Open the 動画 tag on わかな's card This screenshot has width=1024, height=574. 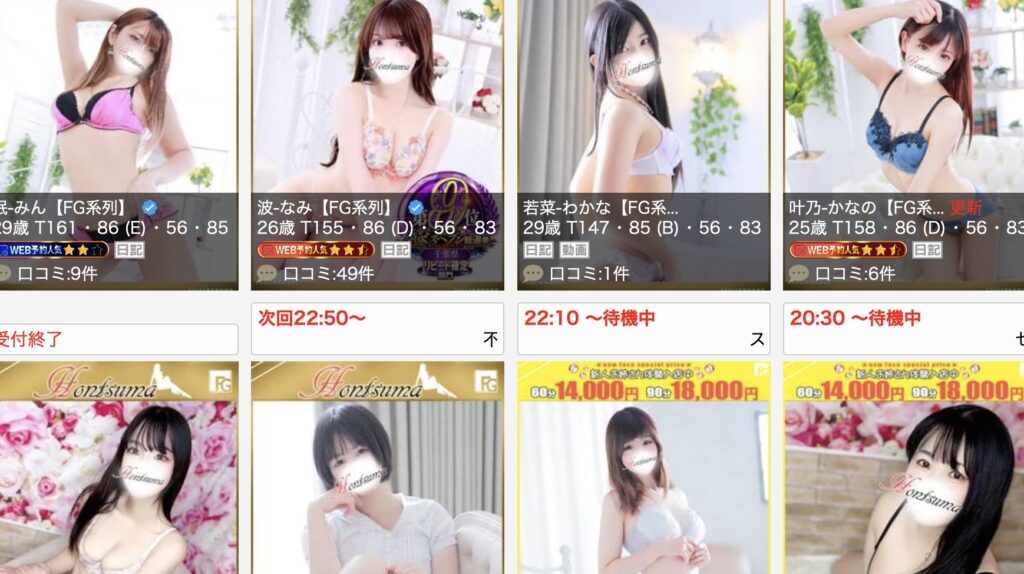pyautogui.click(x=574, y=250)
